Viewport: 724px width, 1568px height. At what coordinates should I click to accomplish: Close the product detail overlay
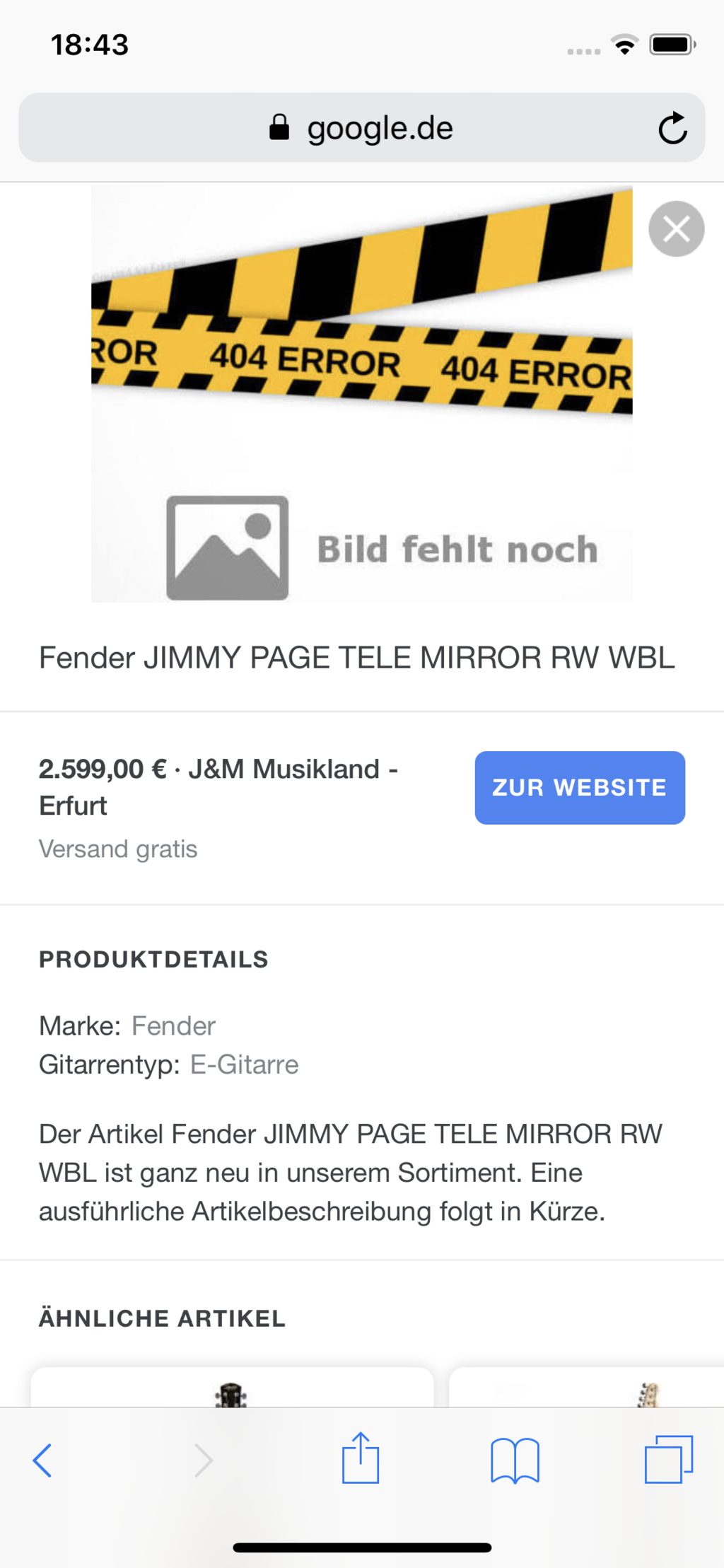click(x=676, y=228)
